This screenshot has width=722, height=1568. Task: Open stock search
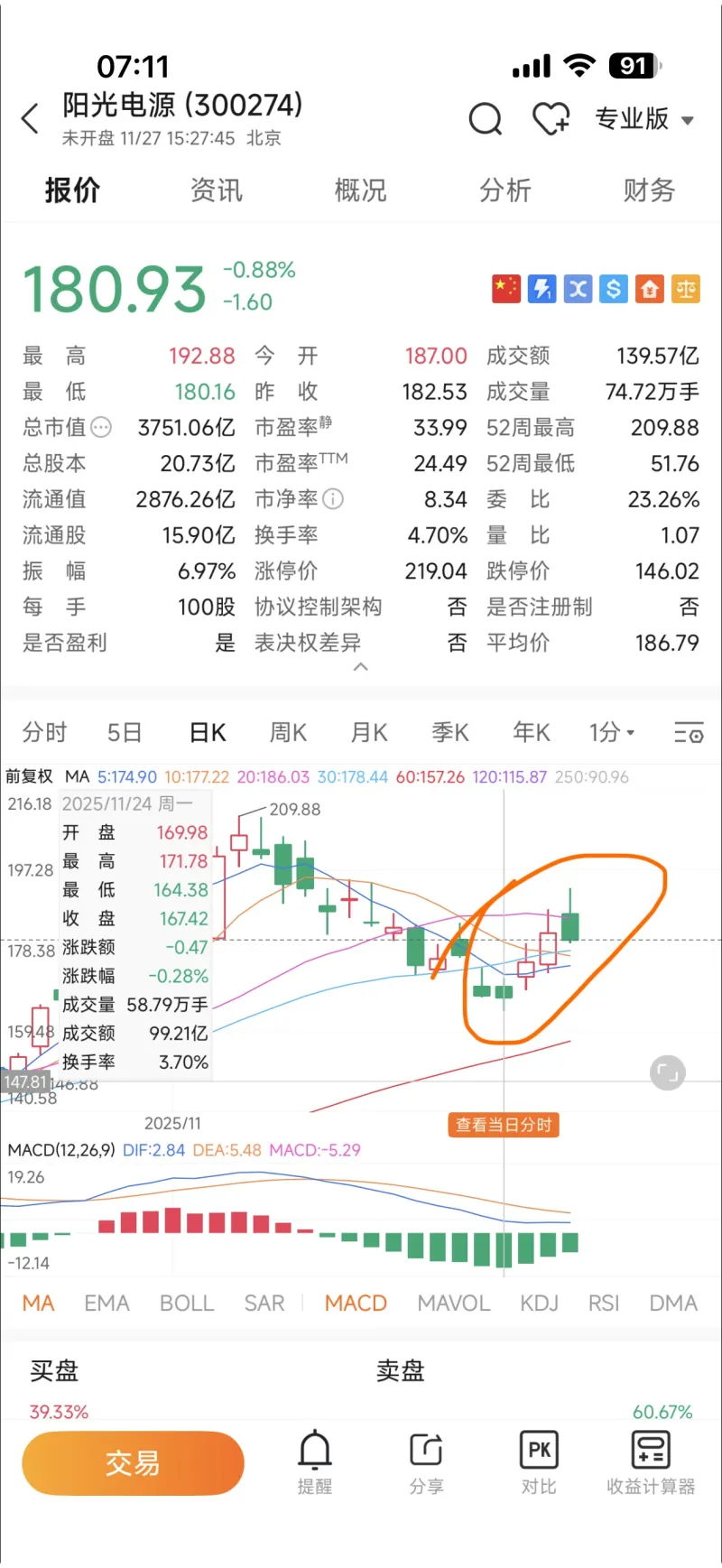(x=486, y=118)
